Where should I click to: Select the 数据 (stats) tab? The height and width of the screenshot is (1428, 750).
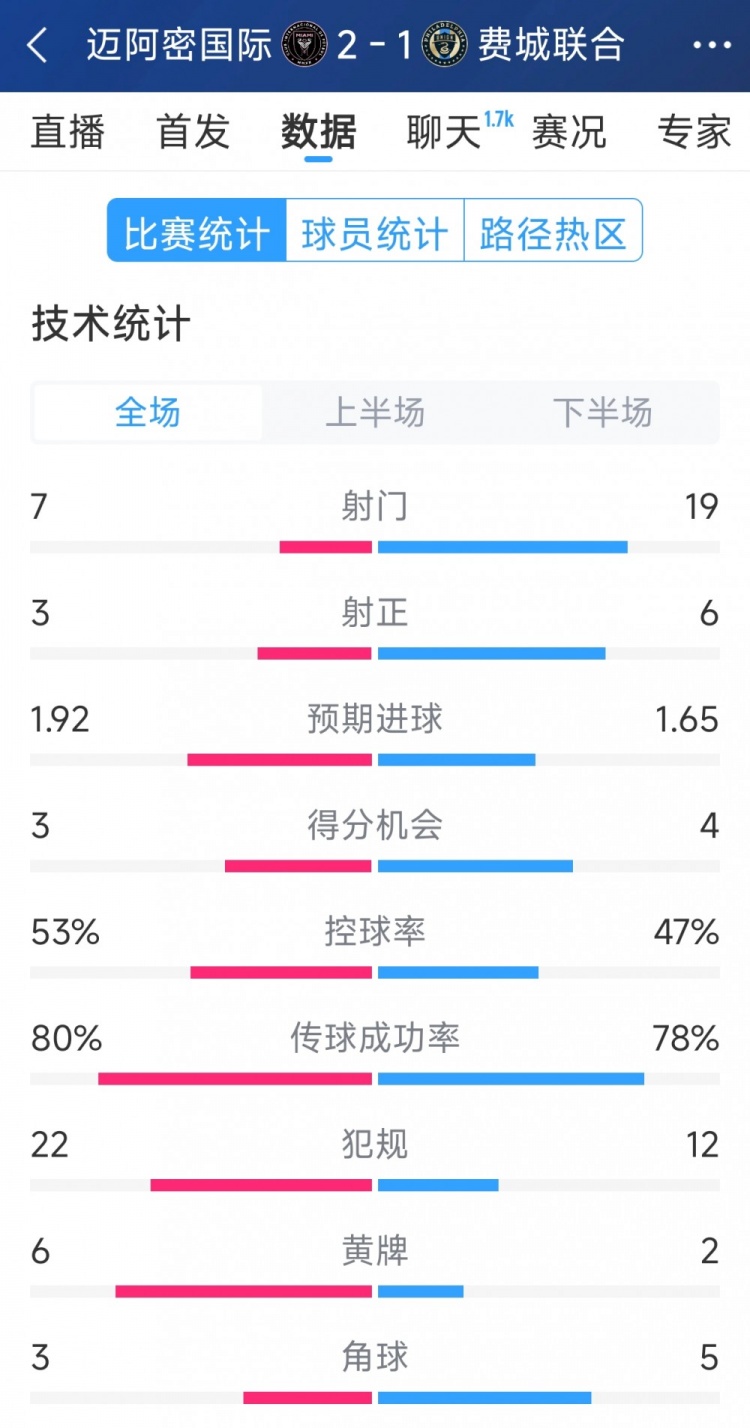click(x=317, y=131)
